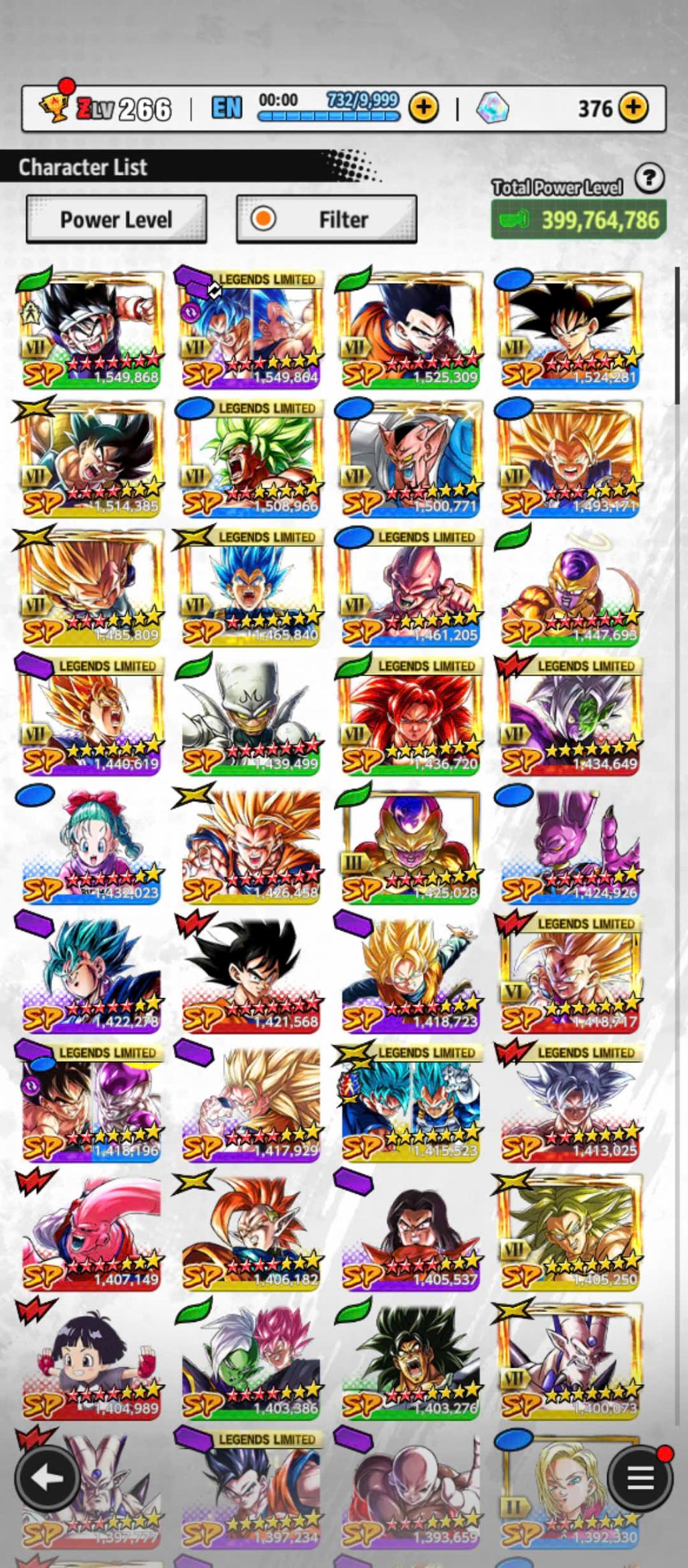Open the Filter options
The image size is (688, 1568).
327,219
